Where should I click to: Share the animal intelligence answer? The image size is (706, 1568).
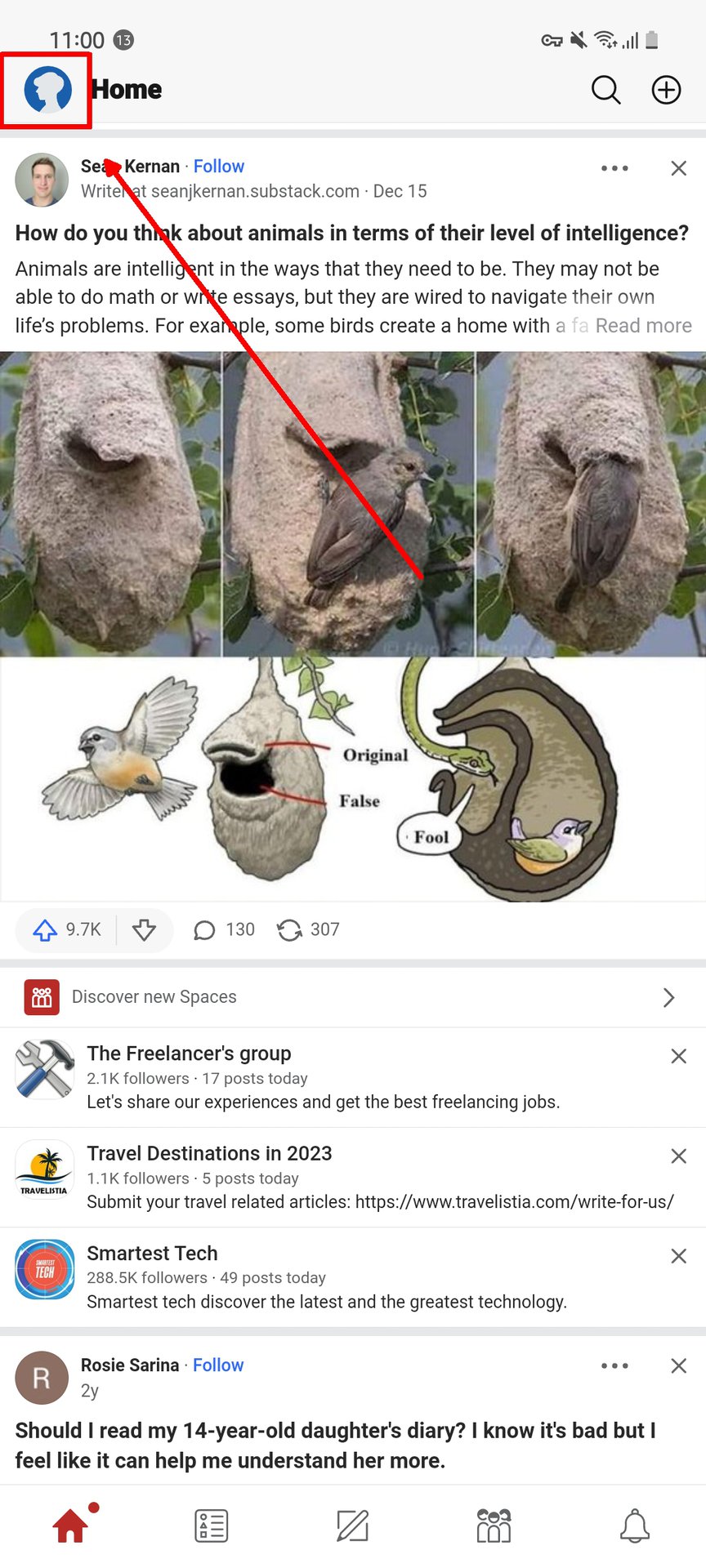pyautogui.click(x=307, y=929)
